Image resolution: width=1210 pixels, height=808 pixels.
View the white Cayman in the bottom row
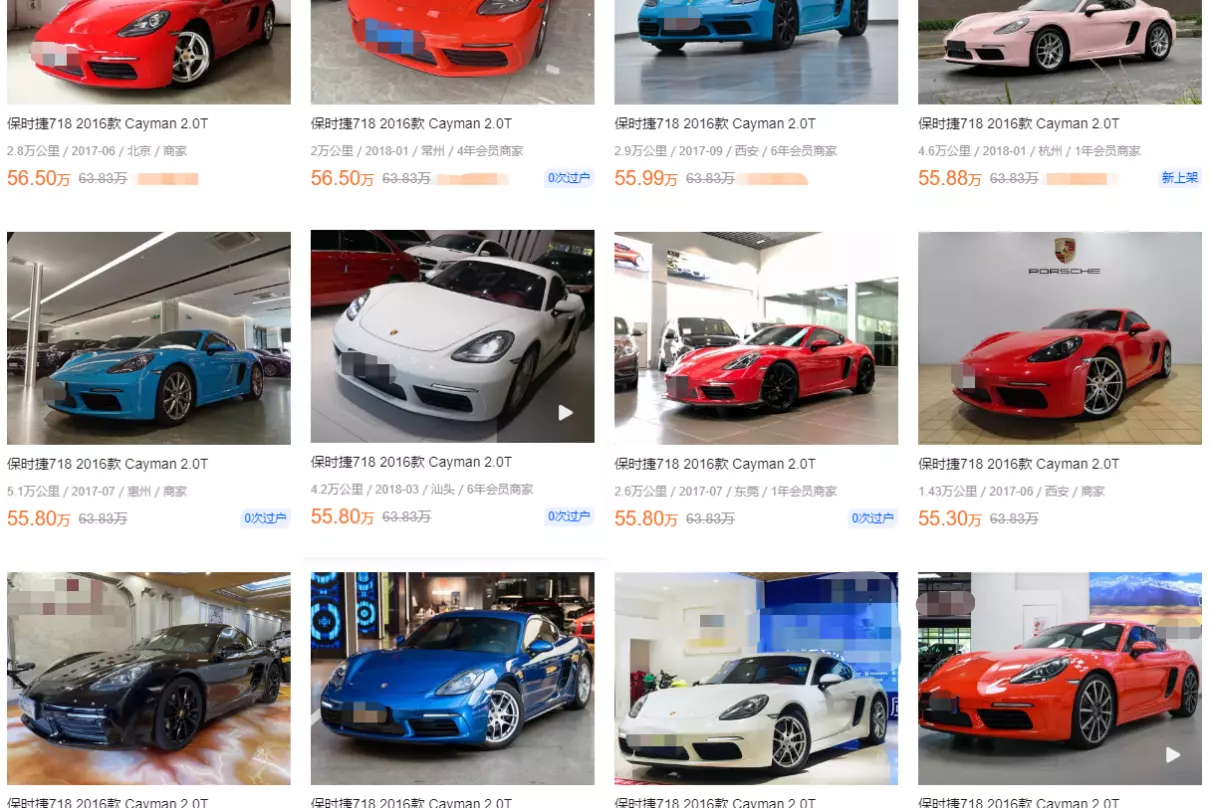coord(756,678)
